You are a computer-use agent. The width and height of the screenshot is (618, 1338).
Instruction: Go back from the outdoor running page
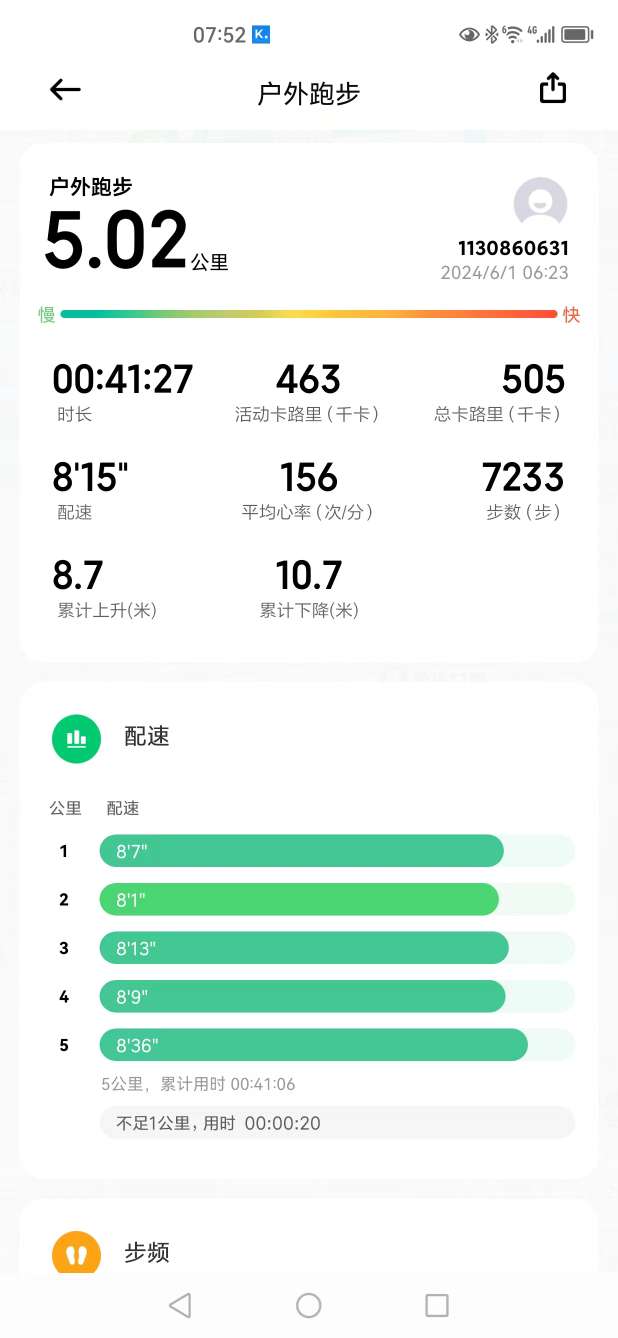pyautogui.click(x=65, y=90)
